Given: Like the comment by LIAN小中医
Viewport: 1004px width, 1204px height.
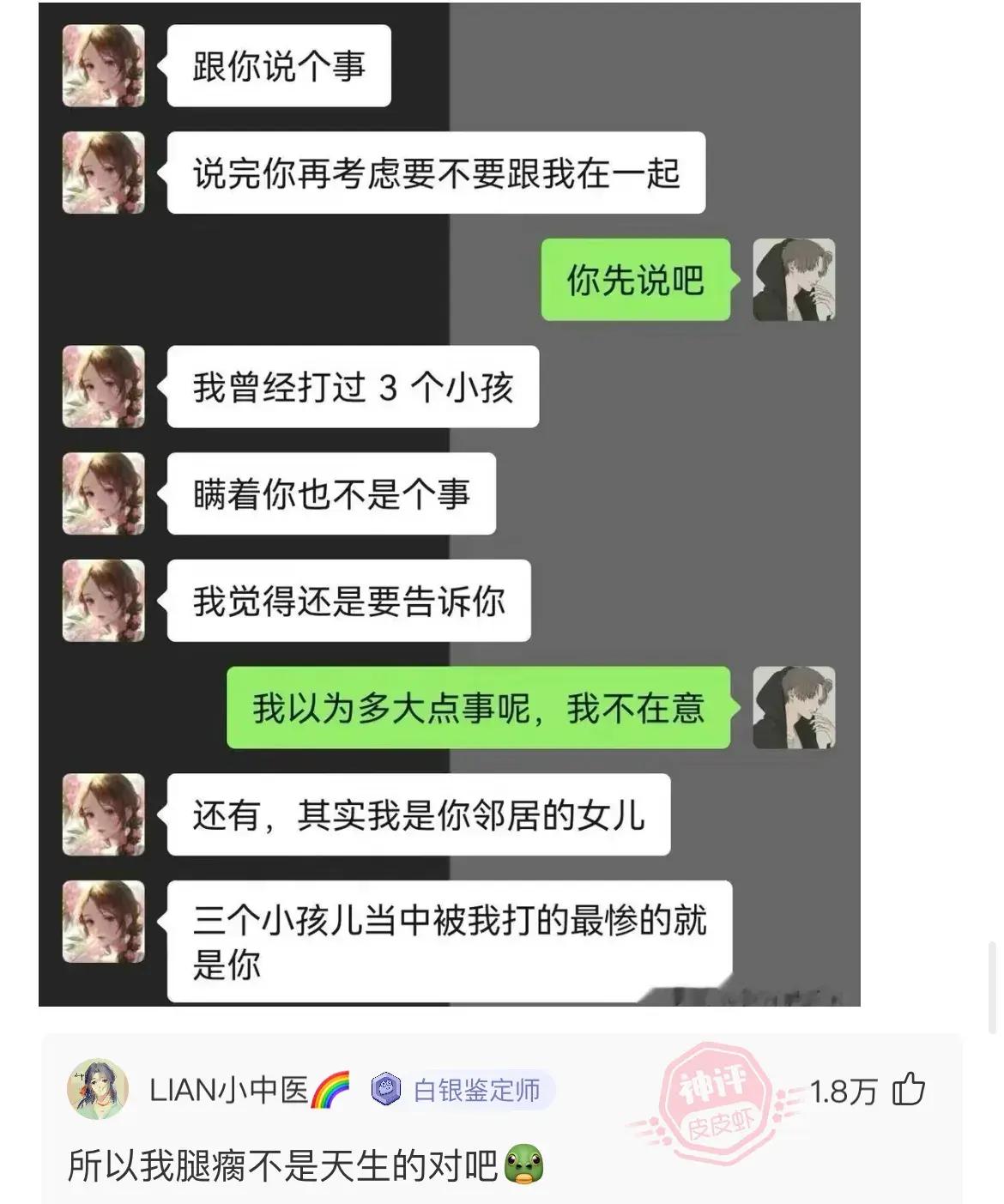Looking at the screenshot, I should tap(909, 1090).
